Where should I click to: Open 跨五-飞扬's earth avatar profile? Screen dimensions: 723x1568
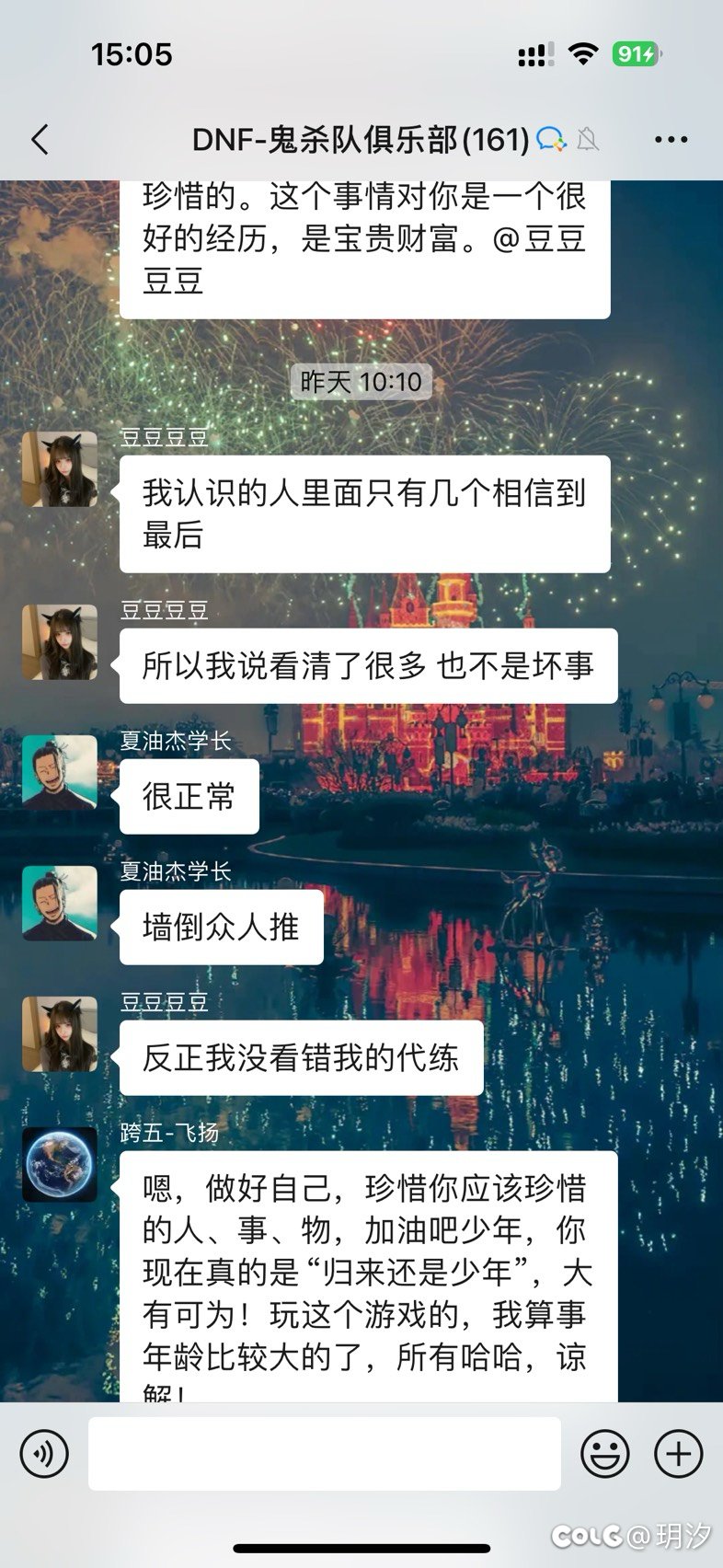coord(60,1164)
